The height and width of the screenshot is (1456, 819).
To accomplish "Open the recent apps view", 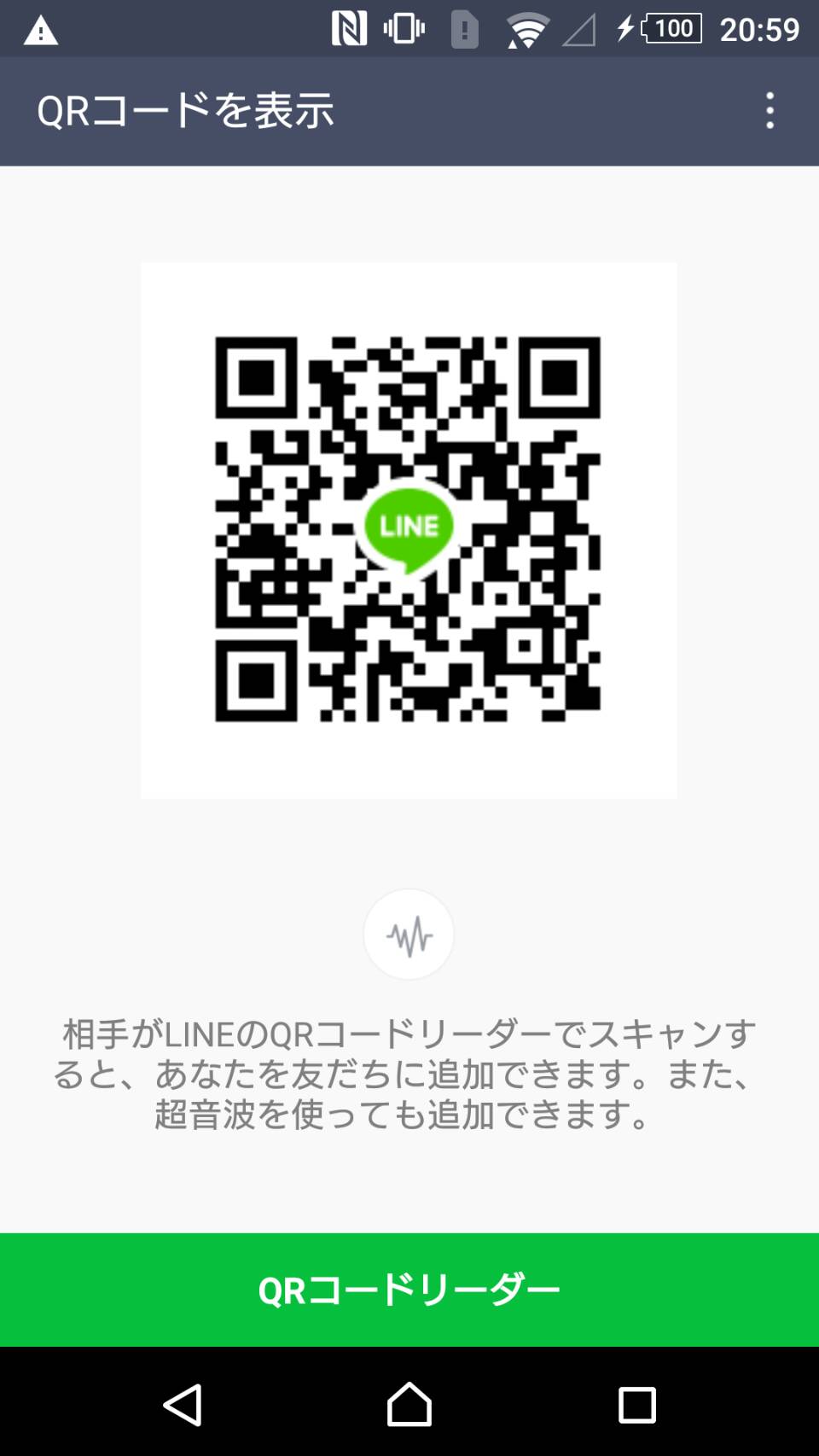I will (636, 1404).
